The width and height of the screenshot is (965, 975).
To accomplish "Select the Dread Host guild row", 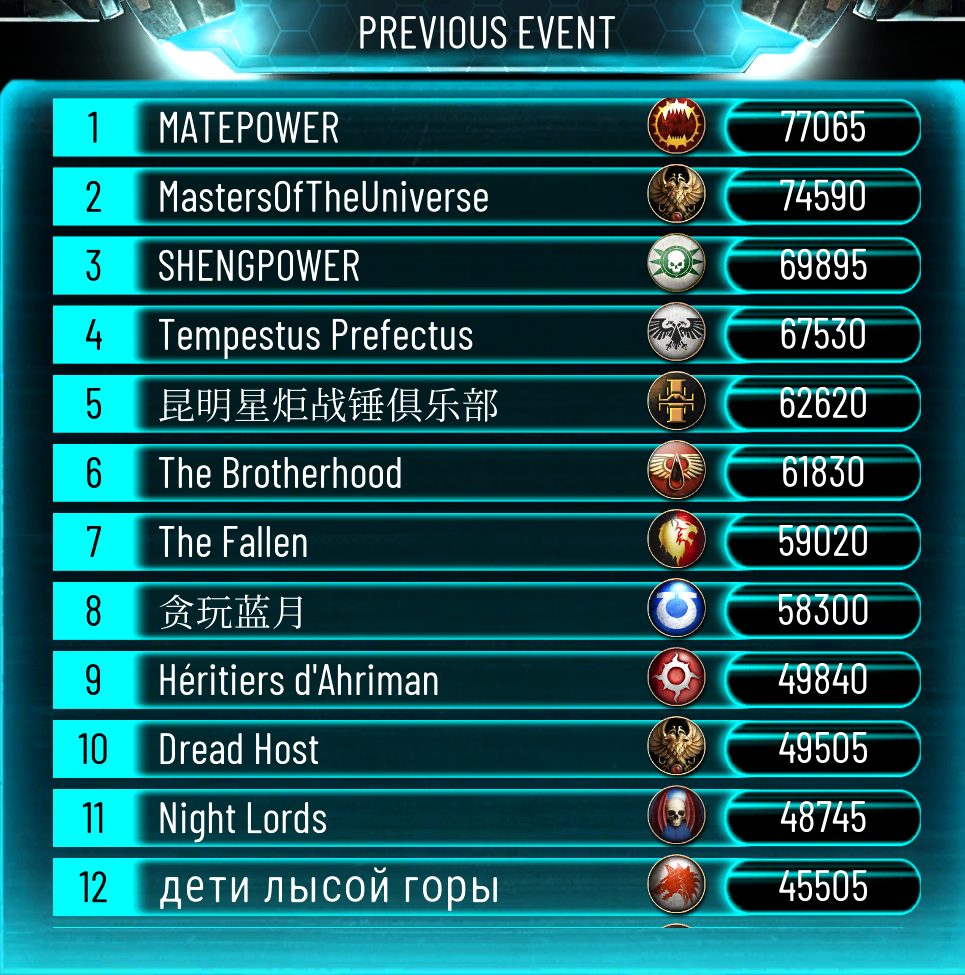I will coord(400,749).
